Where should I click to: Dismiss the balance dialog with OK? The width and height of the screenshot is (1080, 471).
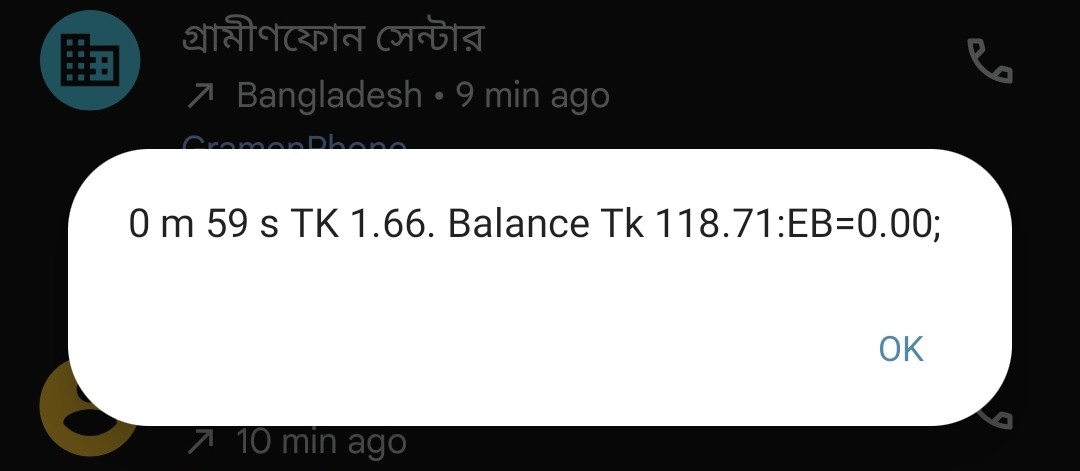900,349
